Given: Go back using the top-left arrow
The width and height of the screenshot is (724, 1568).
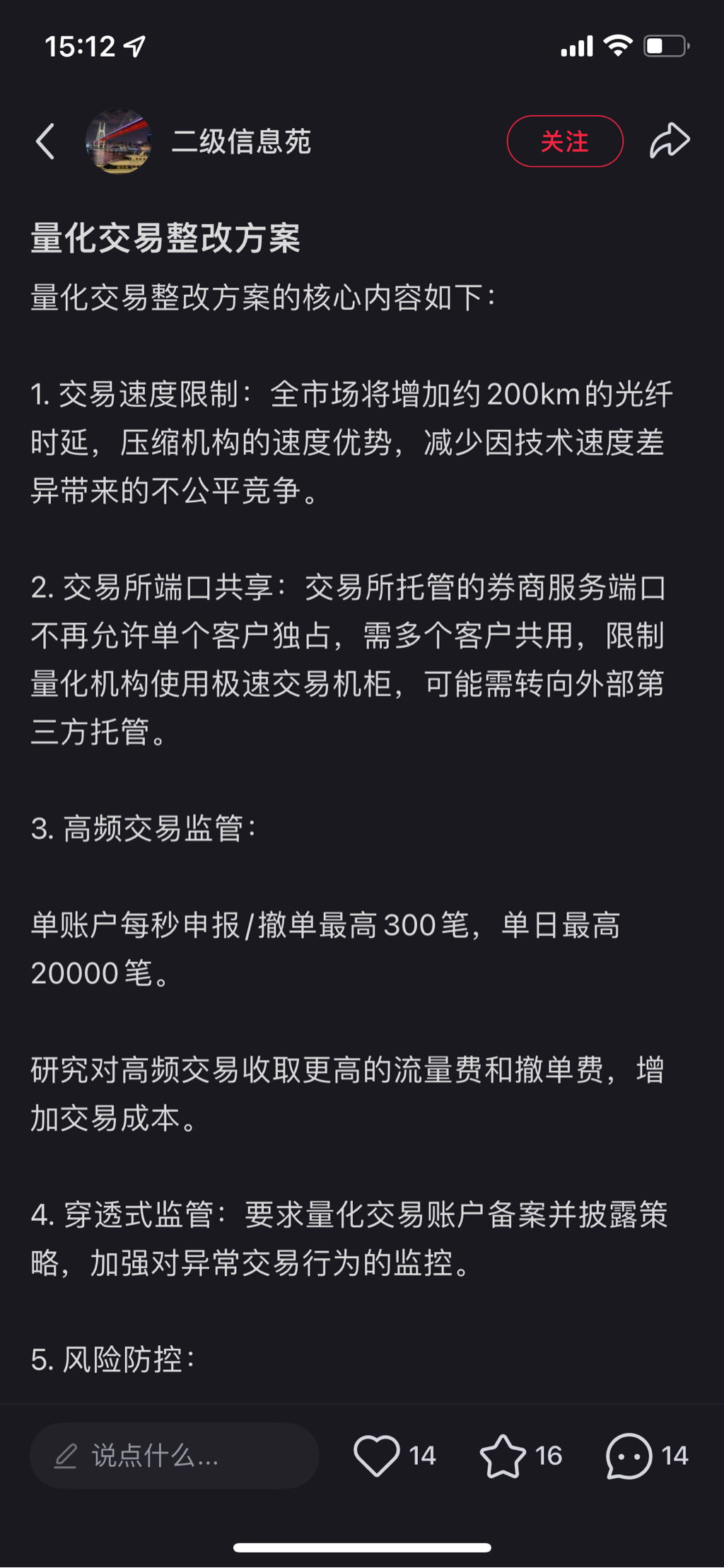Looking at the screenshot, I should click(46, 141).
